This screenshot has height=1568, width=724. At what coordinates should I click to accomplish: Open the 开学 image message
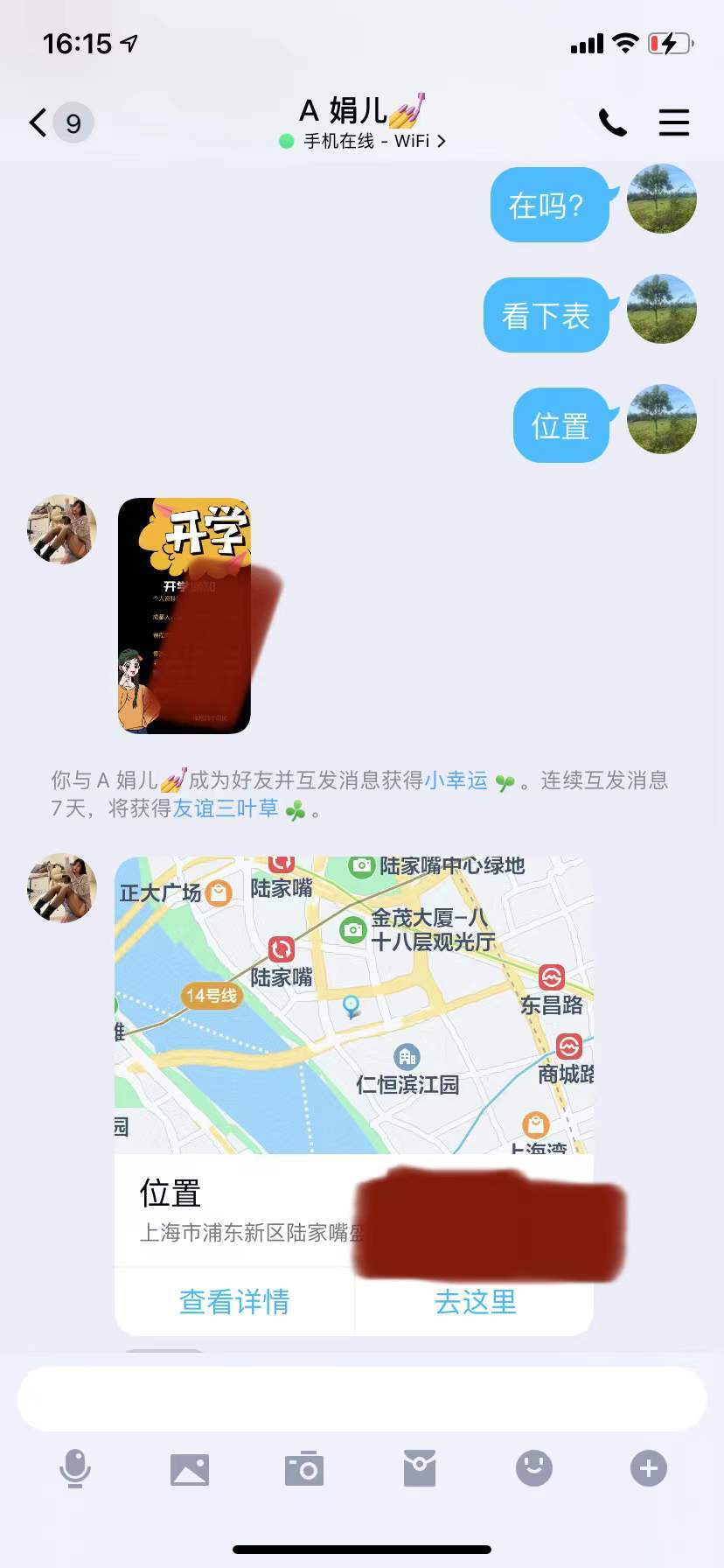[x=184, y=616]
